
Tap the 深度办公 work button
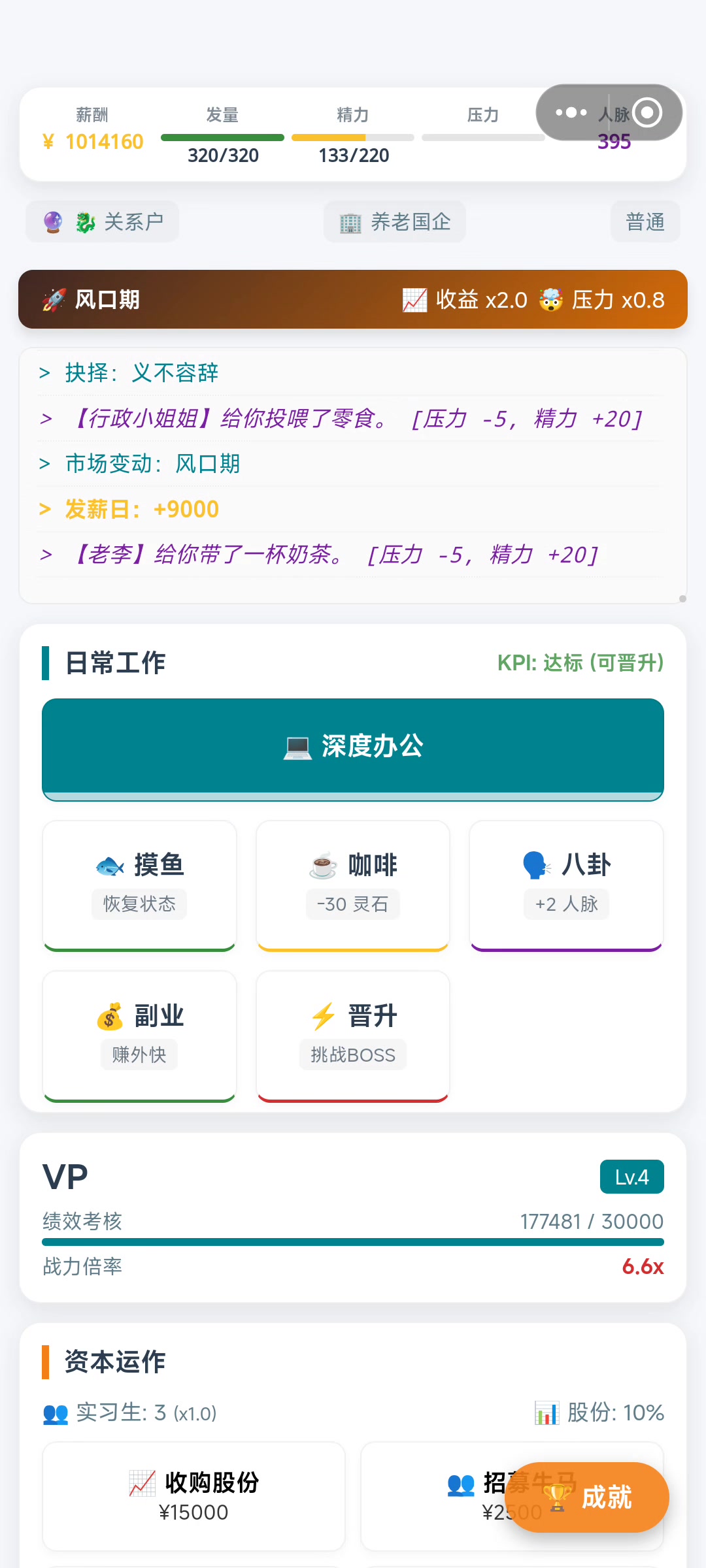(x=353, y=747)
